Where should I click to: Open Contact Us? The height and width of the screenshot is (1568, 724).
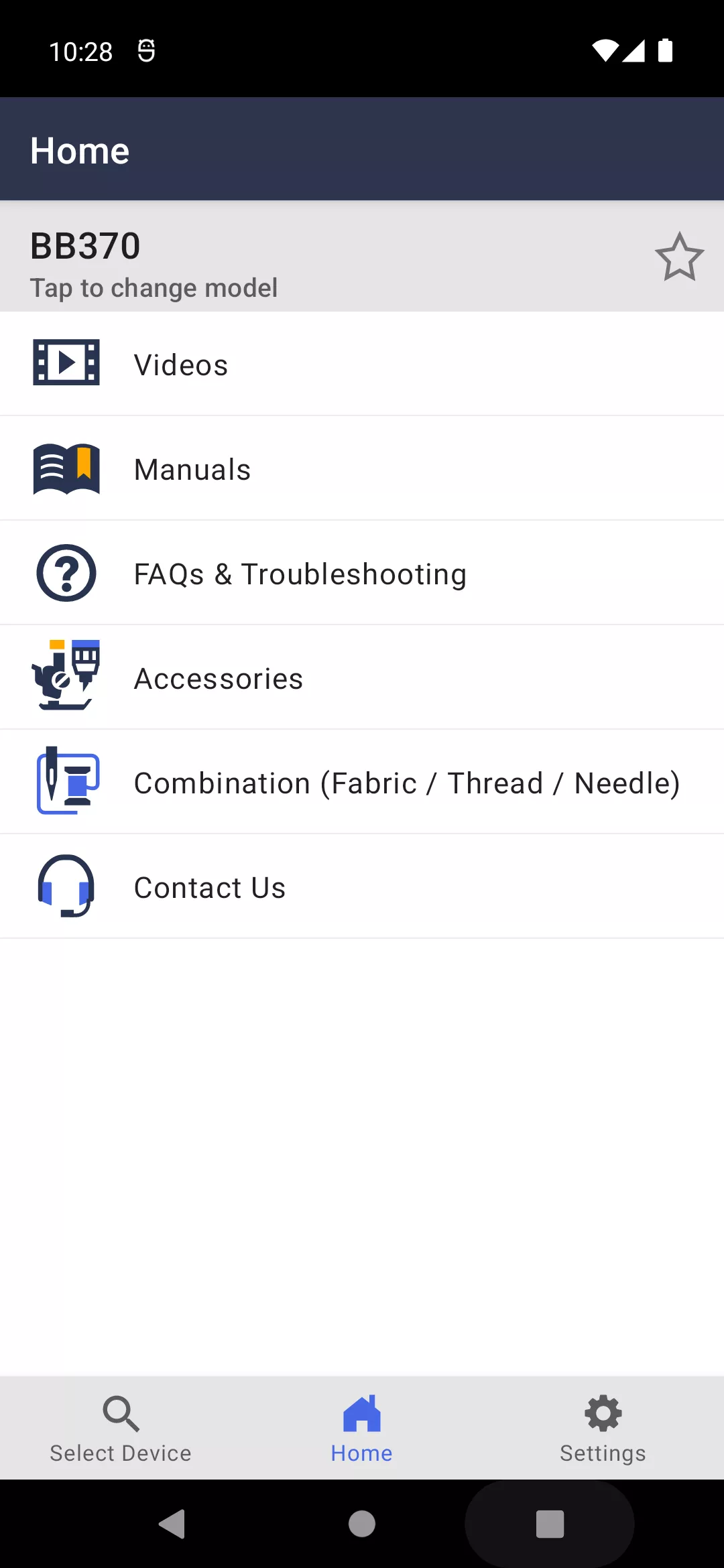point(362,887)
